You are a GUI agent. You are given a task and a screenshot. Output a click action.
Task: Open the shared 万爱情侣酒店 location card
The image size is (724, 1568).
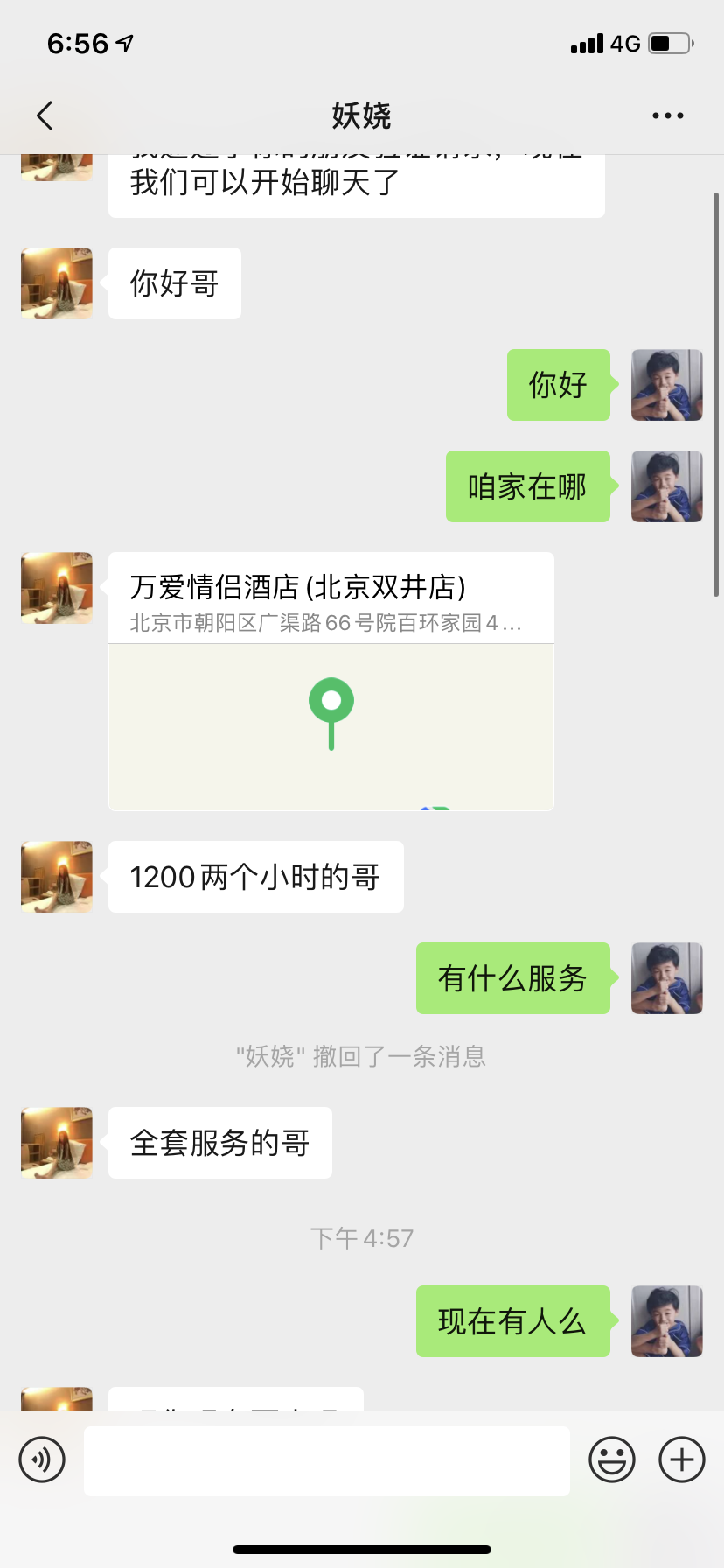(331, 681)
